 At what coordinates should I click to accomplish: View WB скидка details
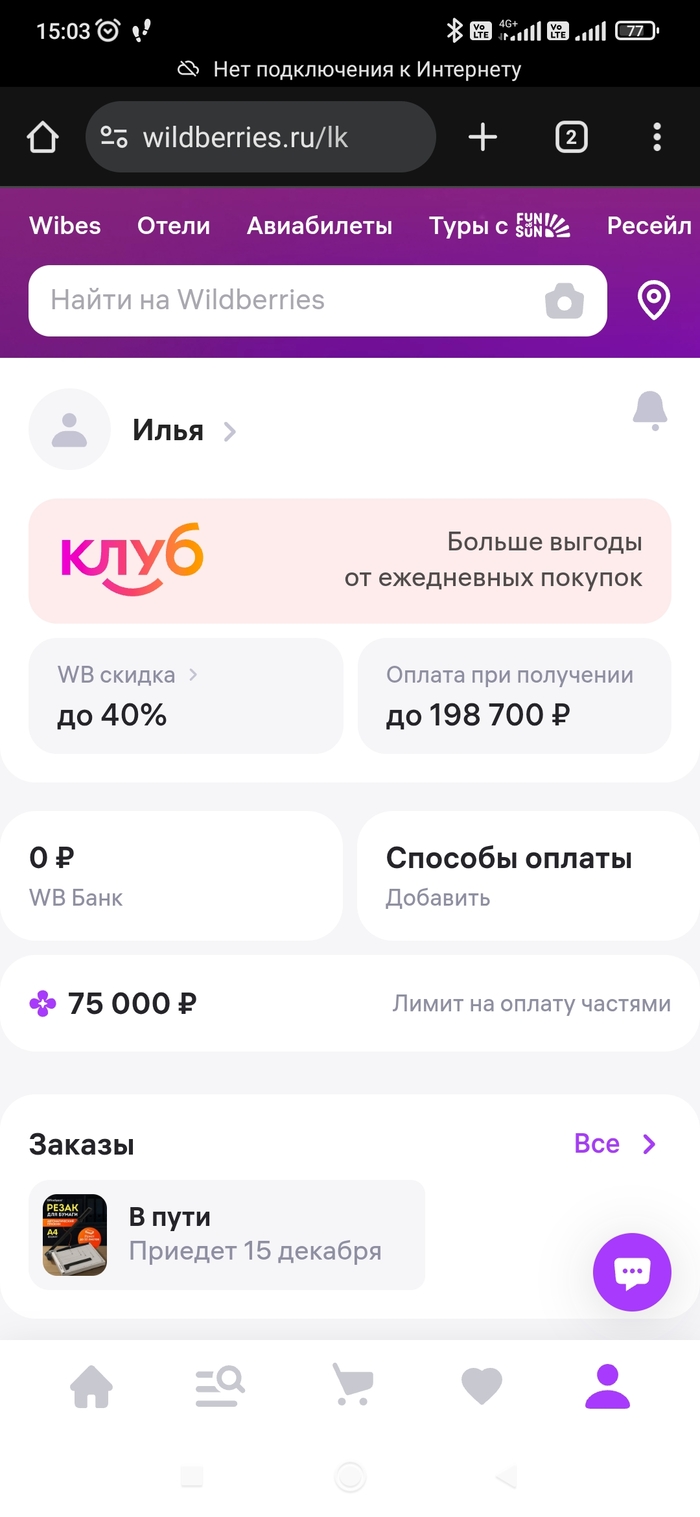coord(185,695)
